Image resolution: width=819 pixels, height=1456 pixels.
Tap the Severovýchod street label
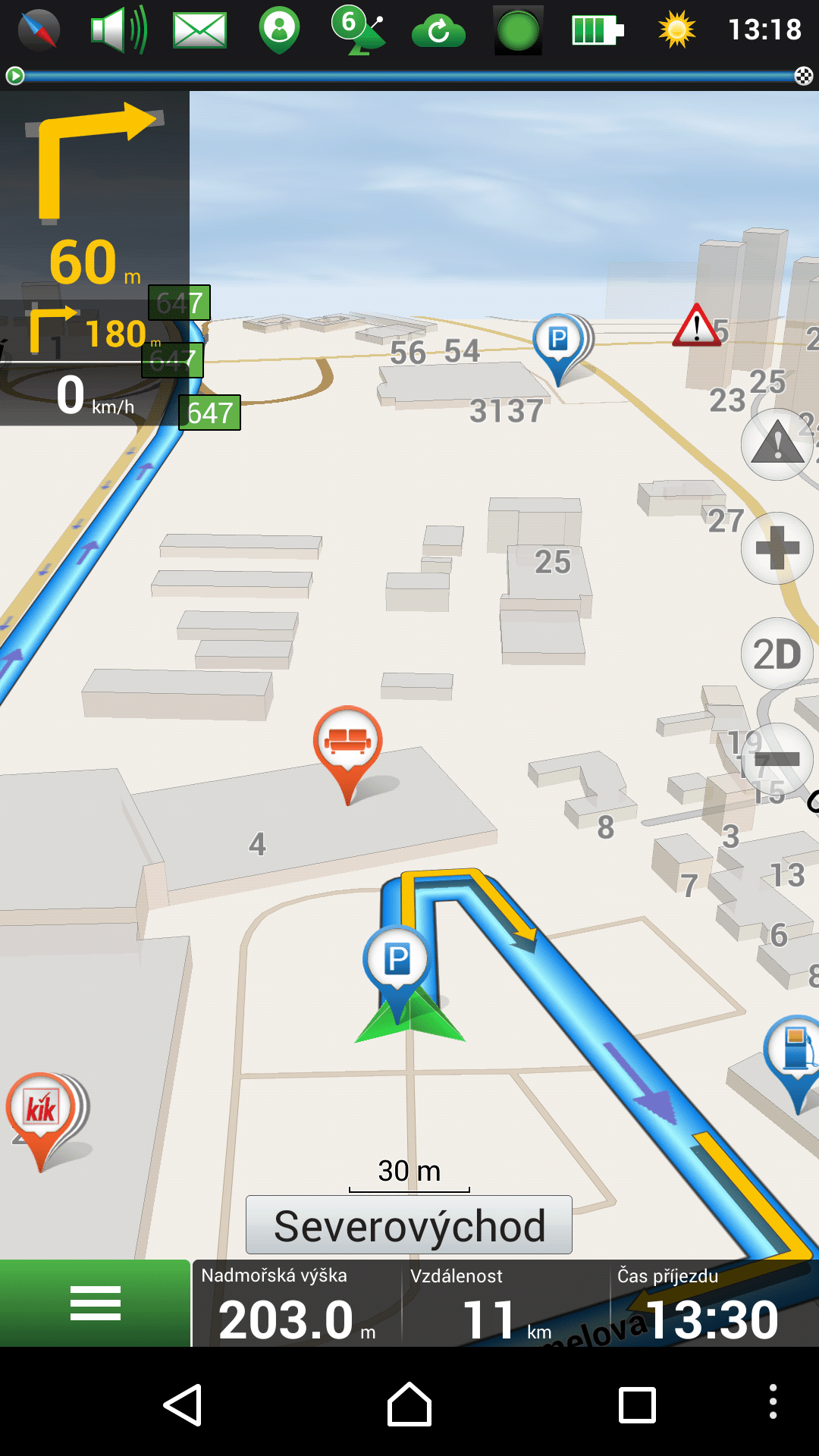pos(409,1225)
